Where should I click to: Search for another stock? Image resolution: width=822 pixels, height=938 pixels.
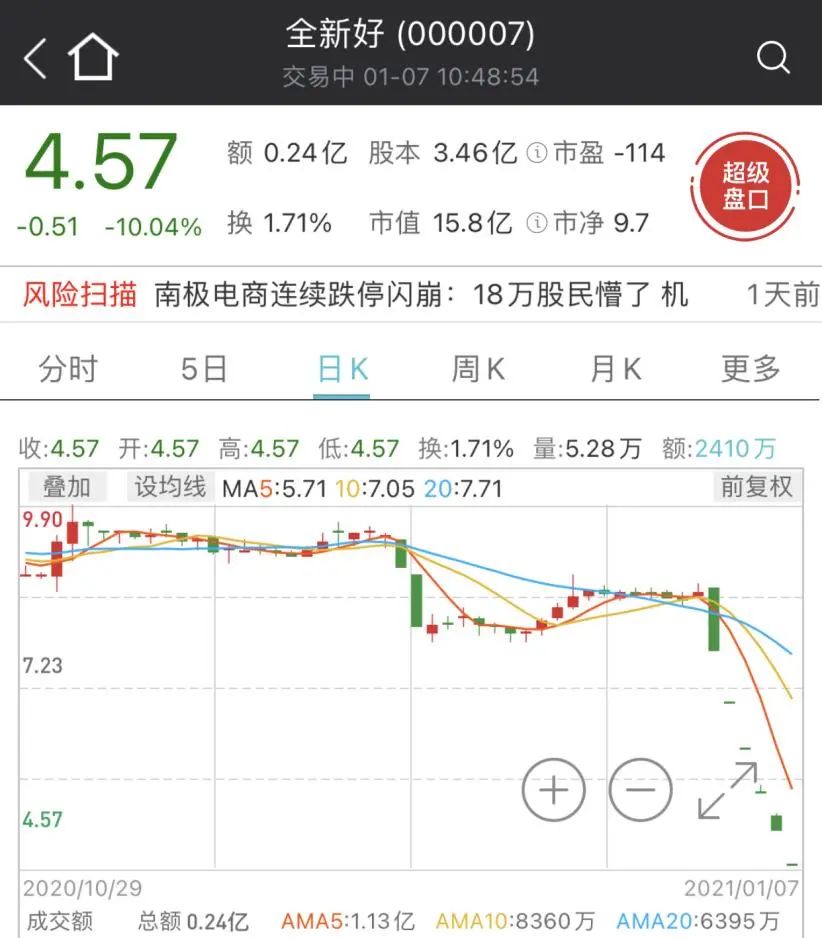tap(773, 58)
